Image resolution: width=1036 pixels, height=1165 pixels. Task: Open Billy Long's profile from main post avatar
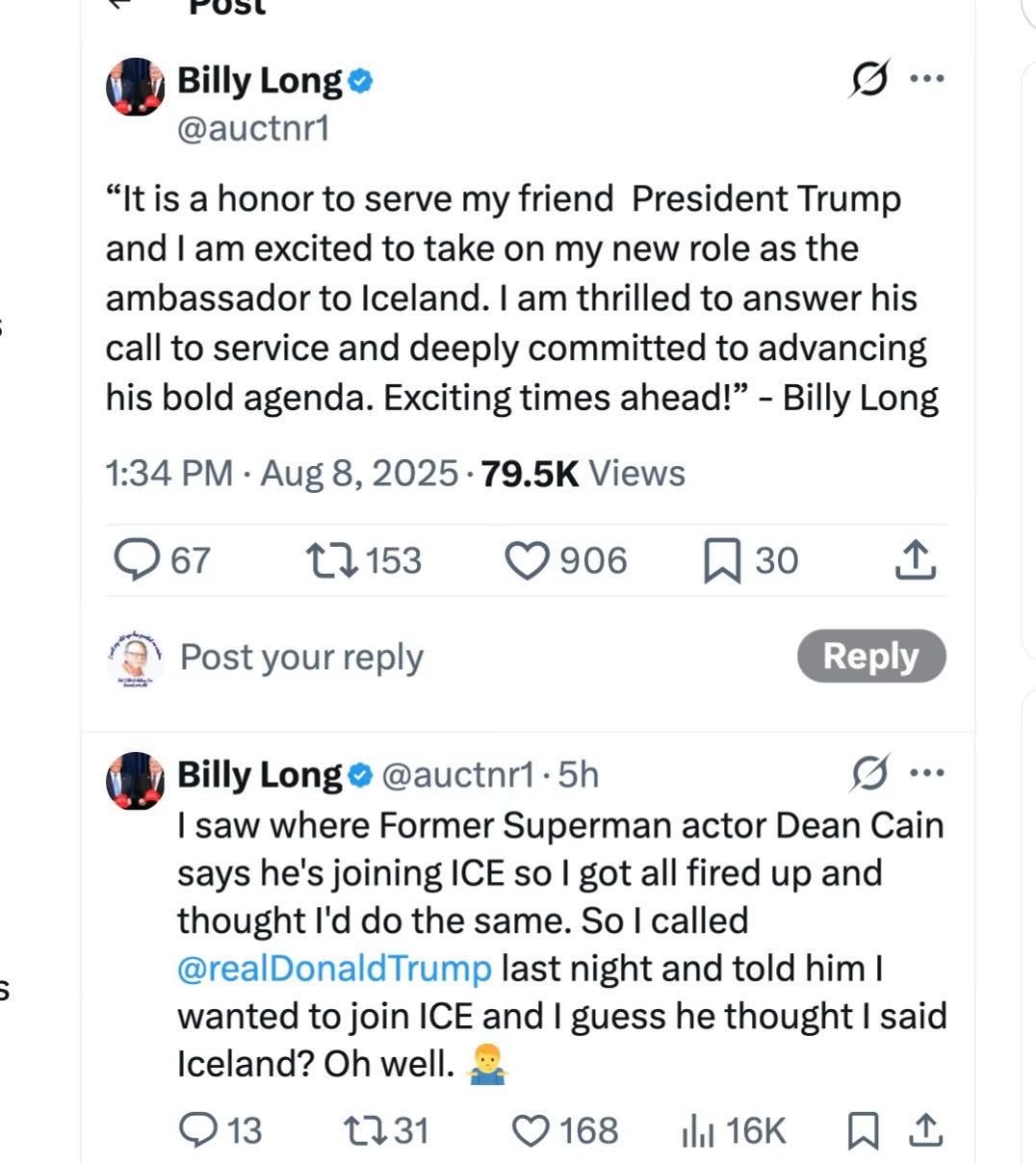135,87
